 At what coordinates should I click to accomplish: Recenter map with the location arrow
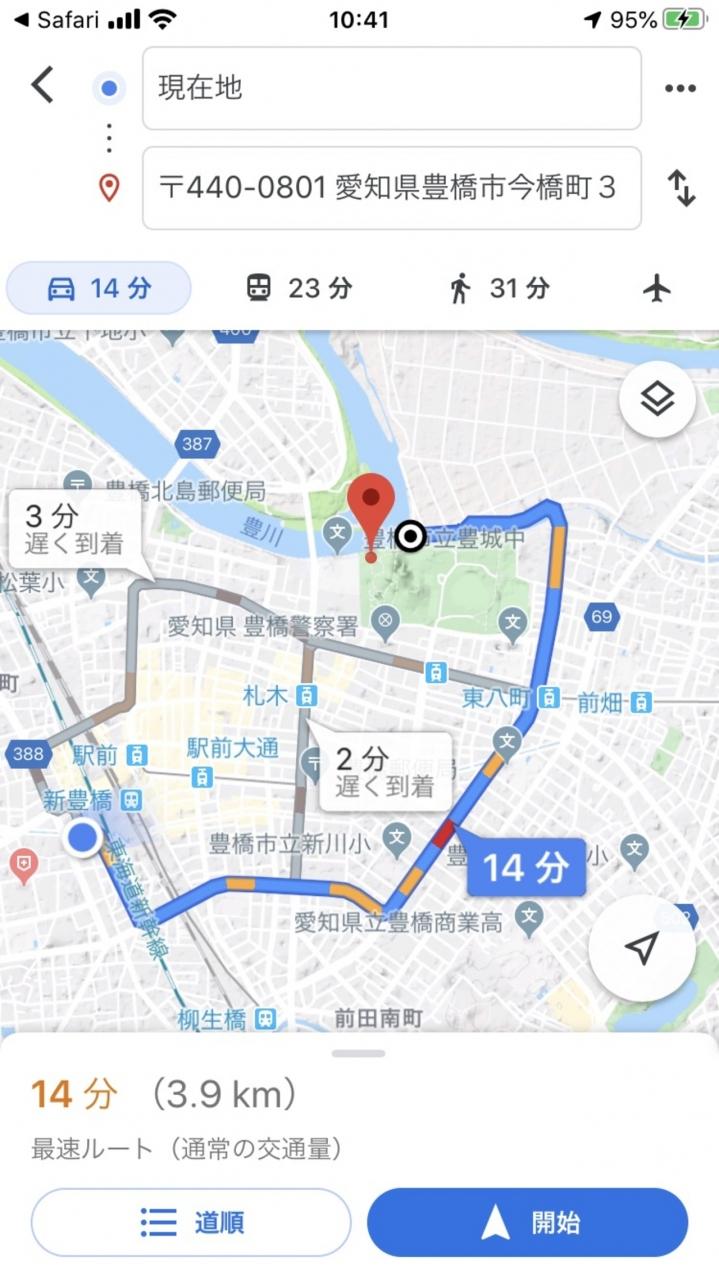click(642, 948)
